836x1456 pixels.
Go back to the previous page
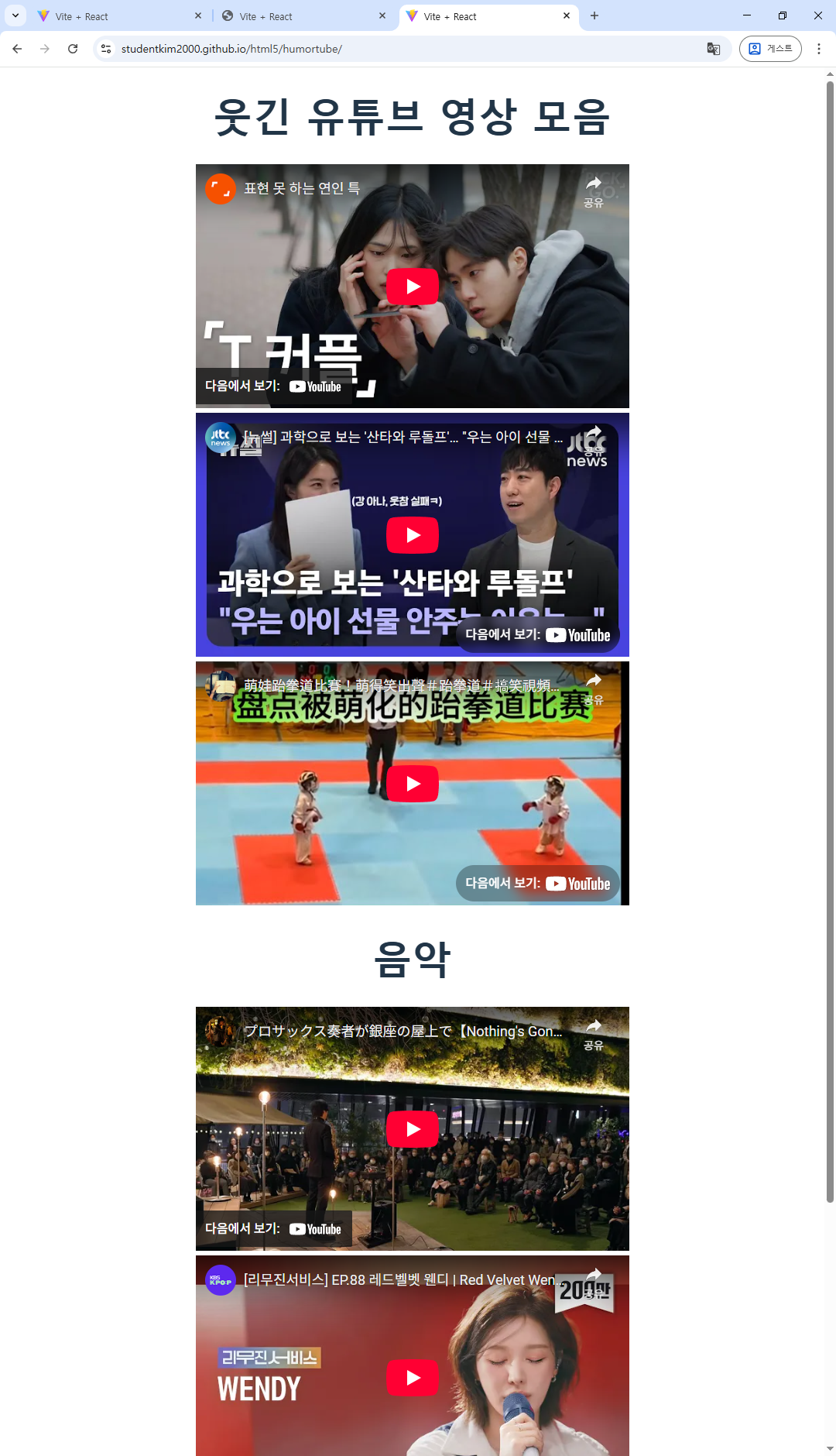point(17,49)
